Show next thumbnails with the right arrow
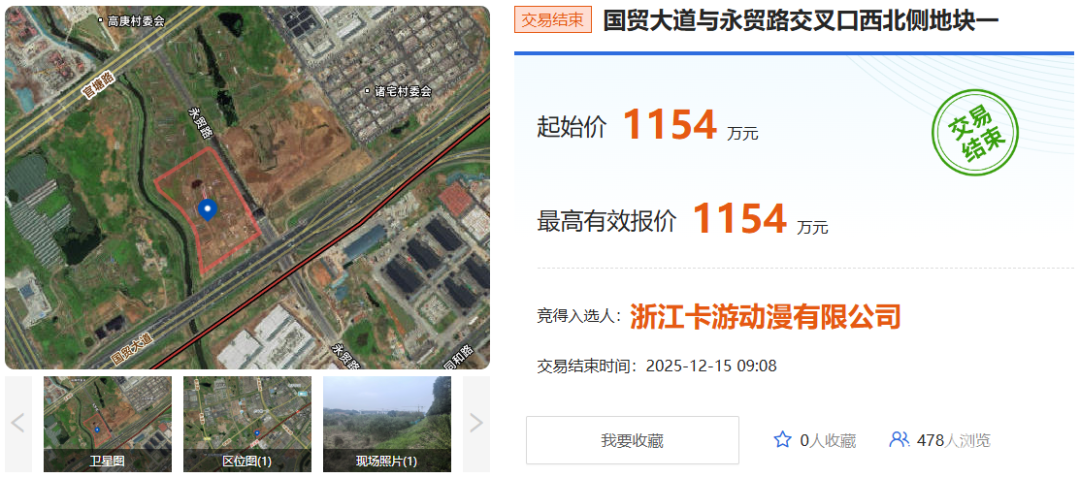1080x478 pixels. 476,423
